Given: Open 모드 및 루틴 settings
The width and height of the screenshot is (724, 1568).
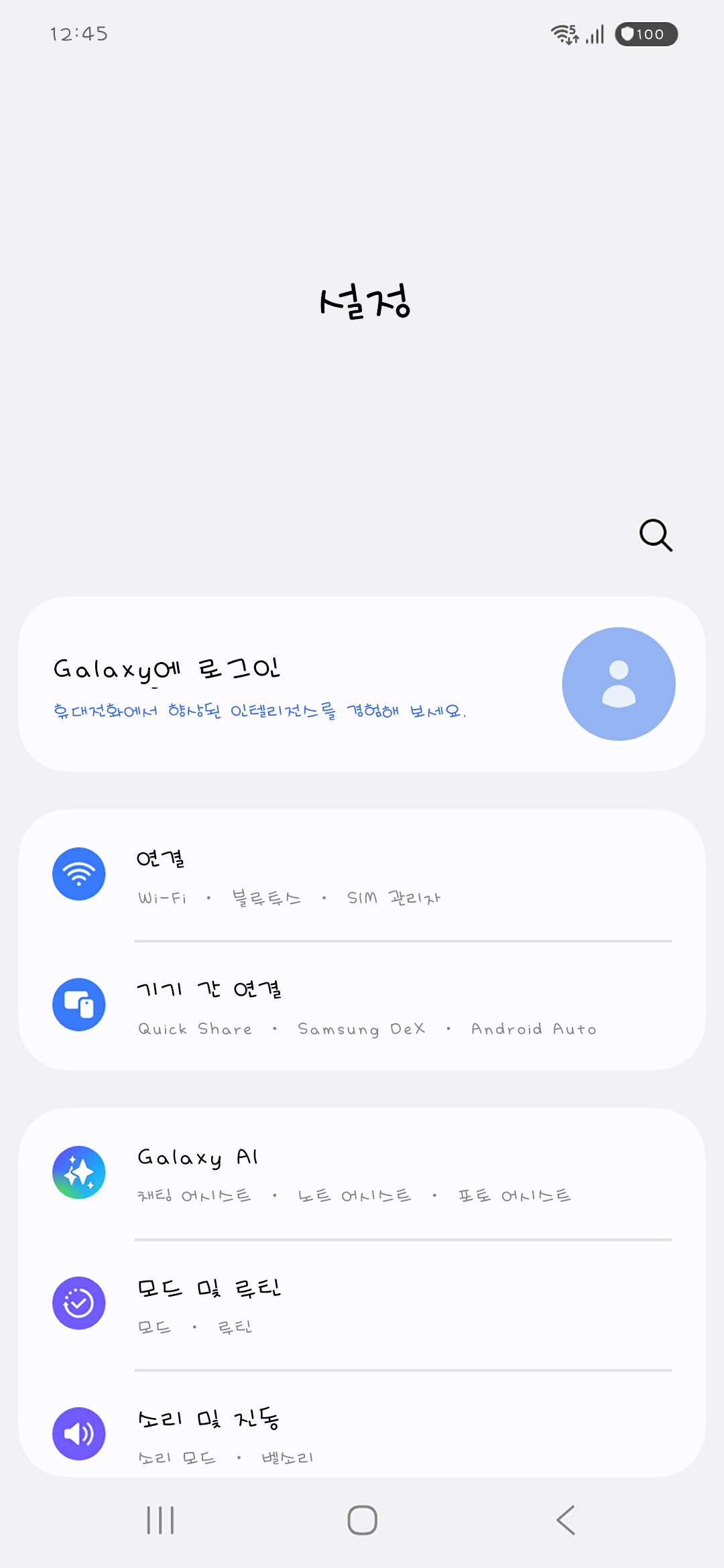Looking at the screenshot, I should coord(362,1304).
